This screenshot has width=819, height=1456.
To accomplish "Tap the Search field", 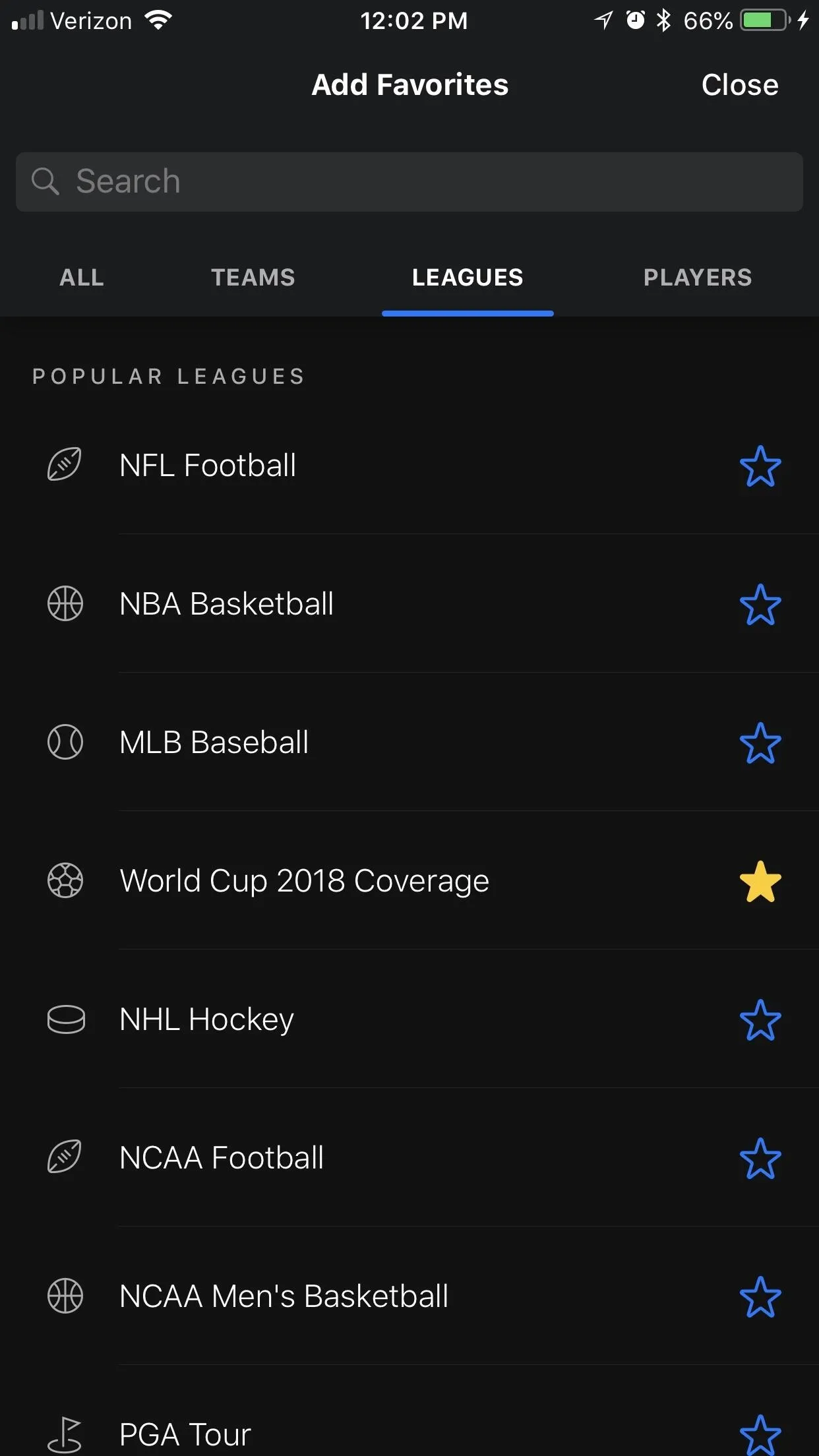I will pyautogui.click(x=409, y=182).
